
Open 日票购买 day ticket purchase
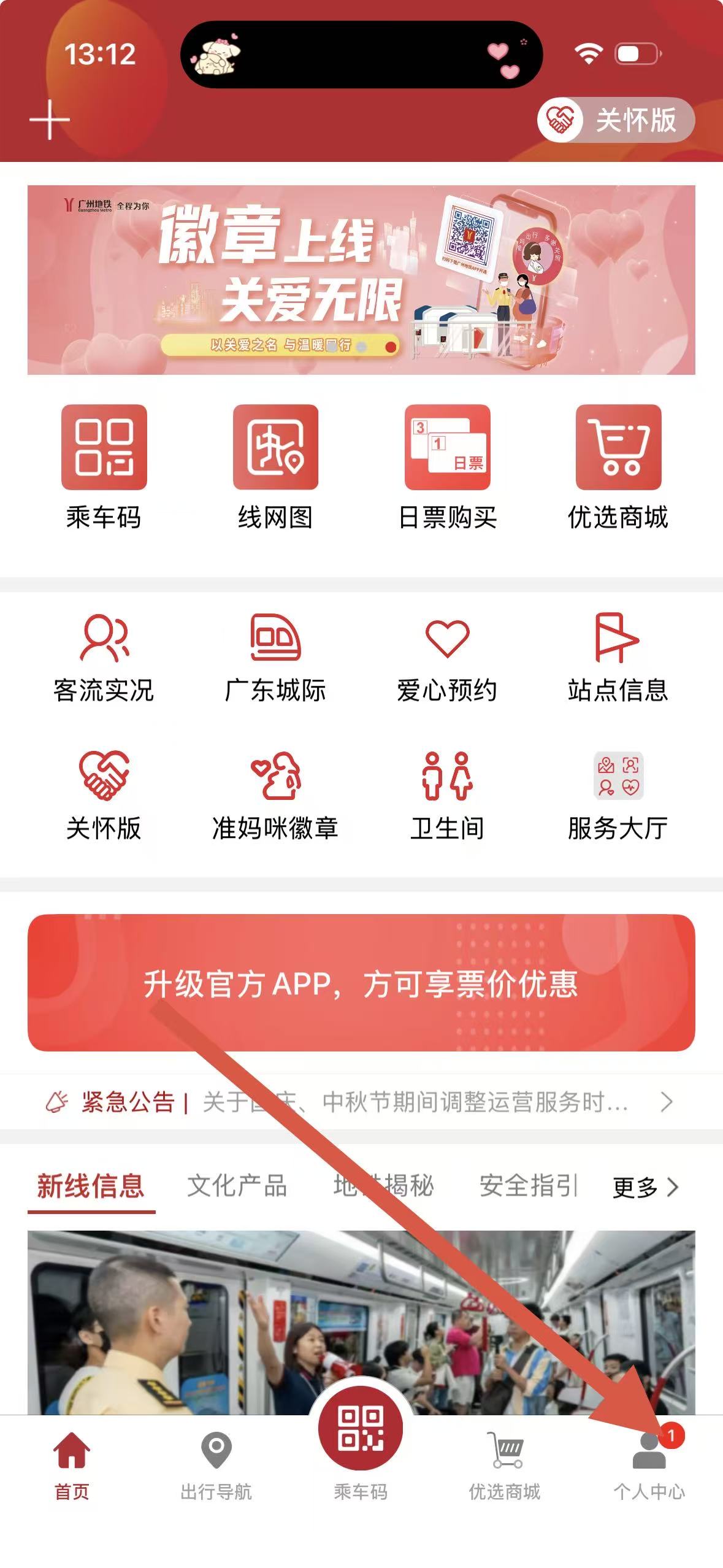pyautogui.click(x=447, y=466)
